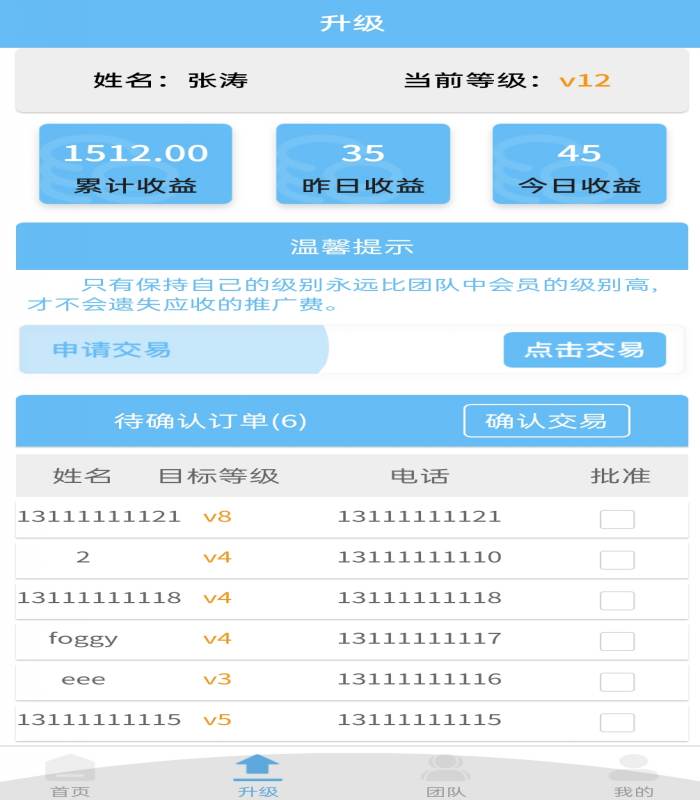Tick the approve checkbox for 13111111110
Image resolution: width=700 pixels, height=800 pixels.
pyautogui.click(x=617, y=559)
